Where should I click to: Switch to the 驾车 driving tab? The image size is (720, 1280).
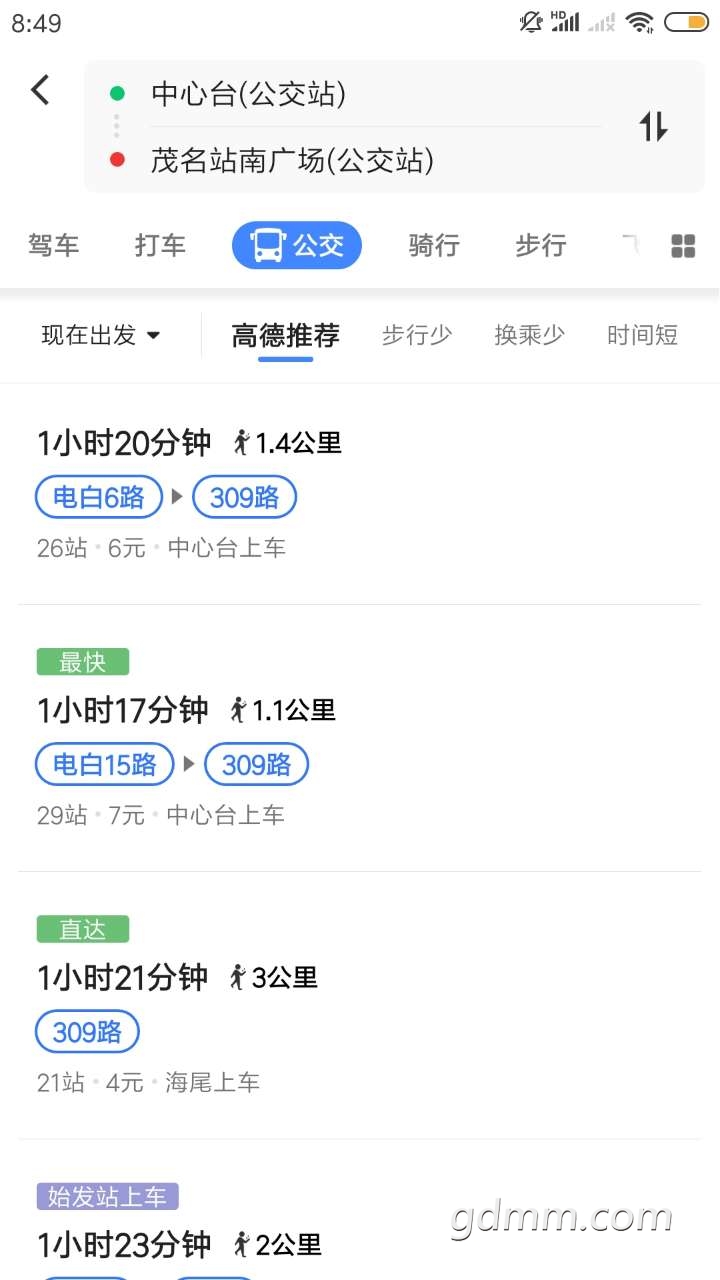[x=53, y=245]
